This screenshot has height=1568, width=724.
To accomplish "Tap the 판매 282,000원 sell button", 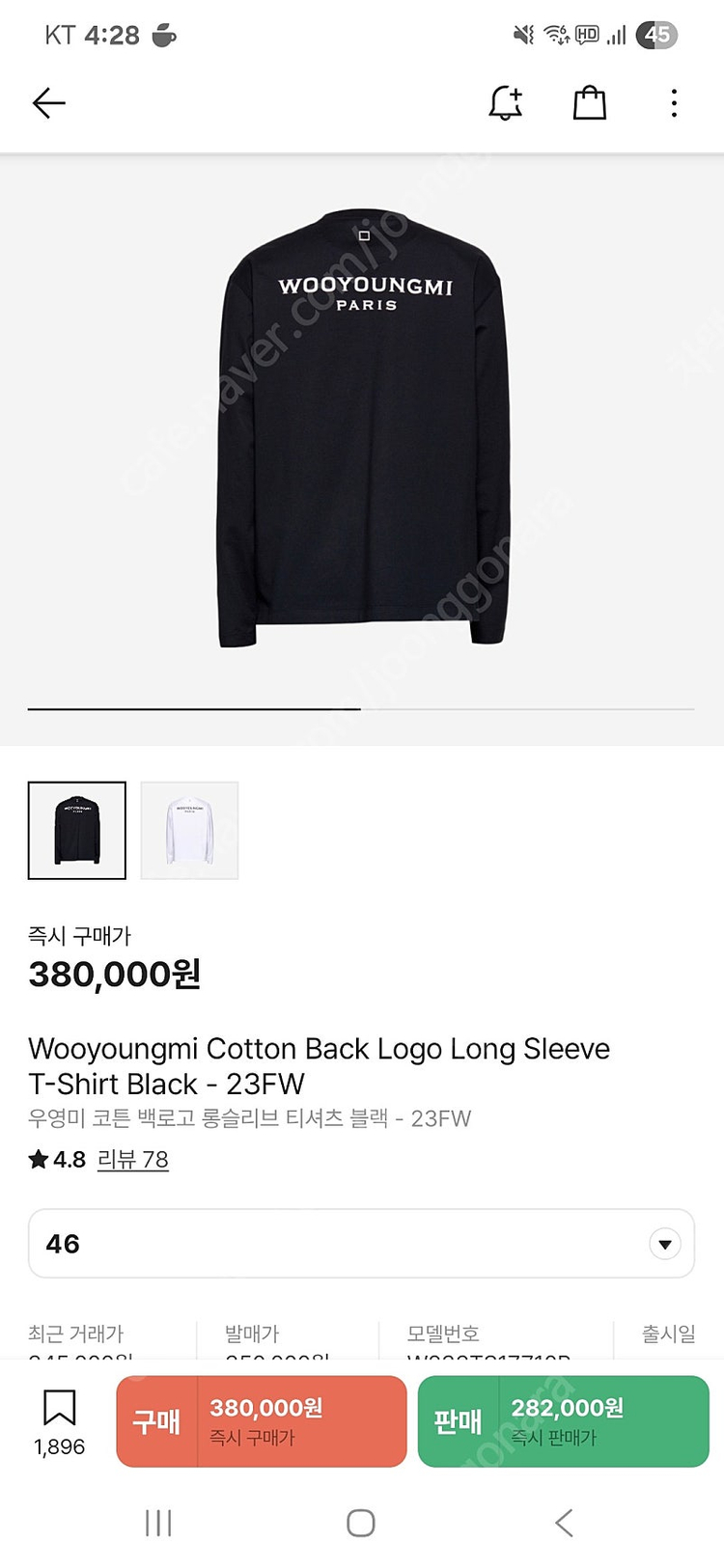I will [x=563, y=1421].
